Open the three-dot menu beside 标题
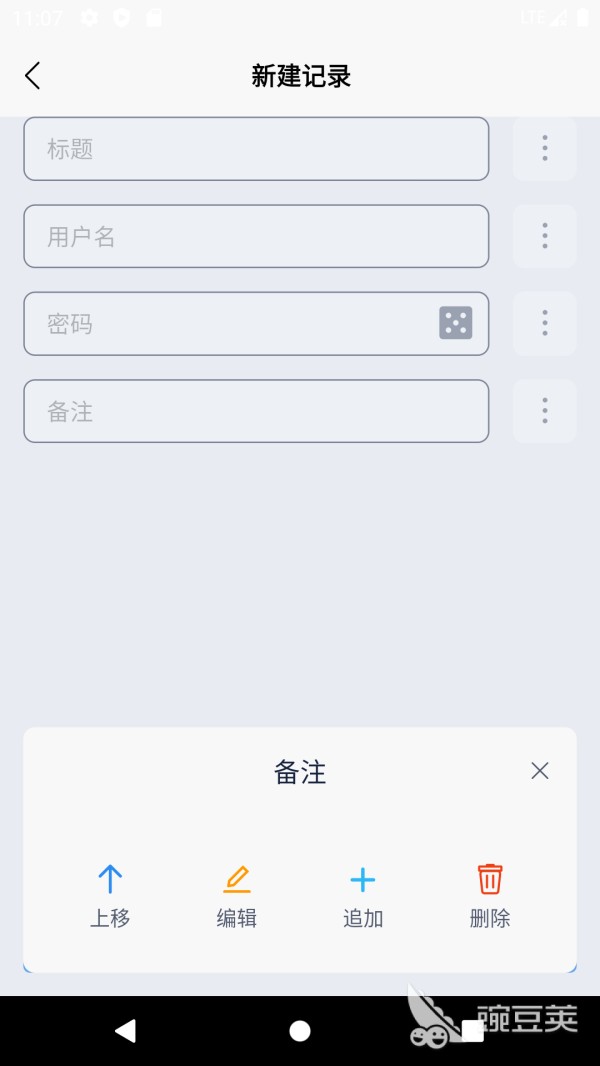This screenshot has height=1066, width=600. [545, 148]
